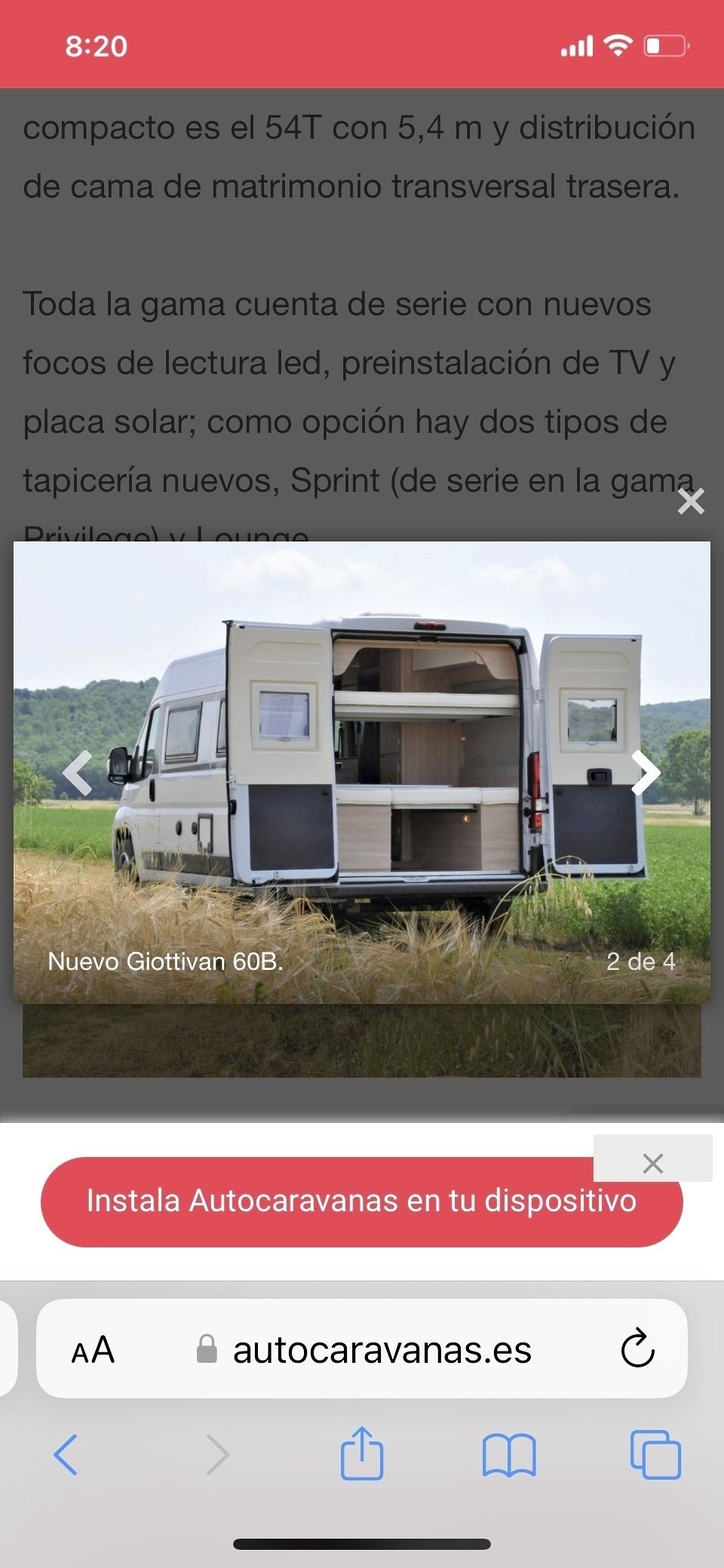This screenshot has height=1568, width=724.
Task: Go to the next gallery photo
Action: [x=646, y=773]
